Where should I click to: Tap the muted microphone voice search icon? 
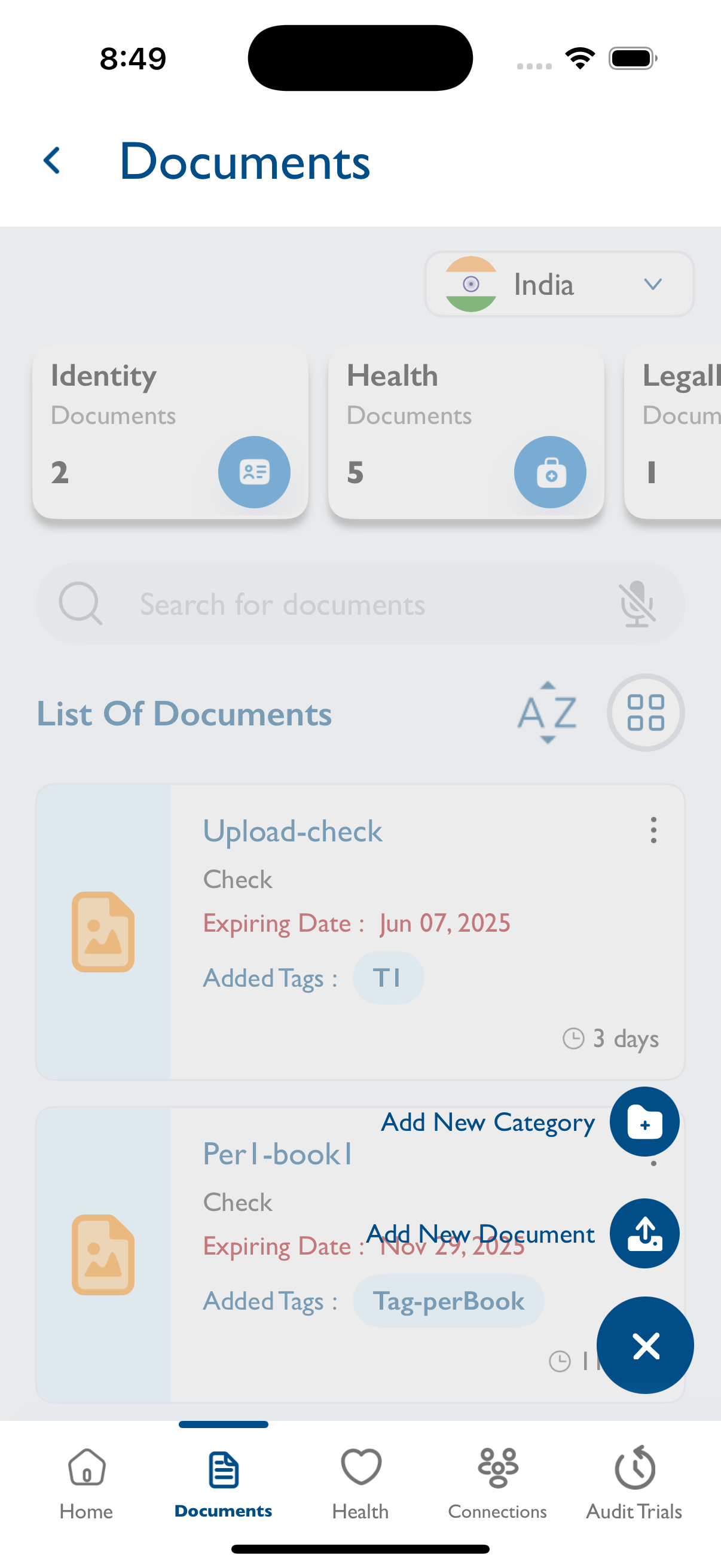pos(637,604)
